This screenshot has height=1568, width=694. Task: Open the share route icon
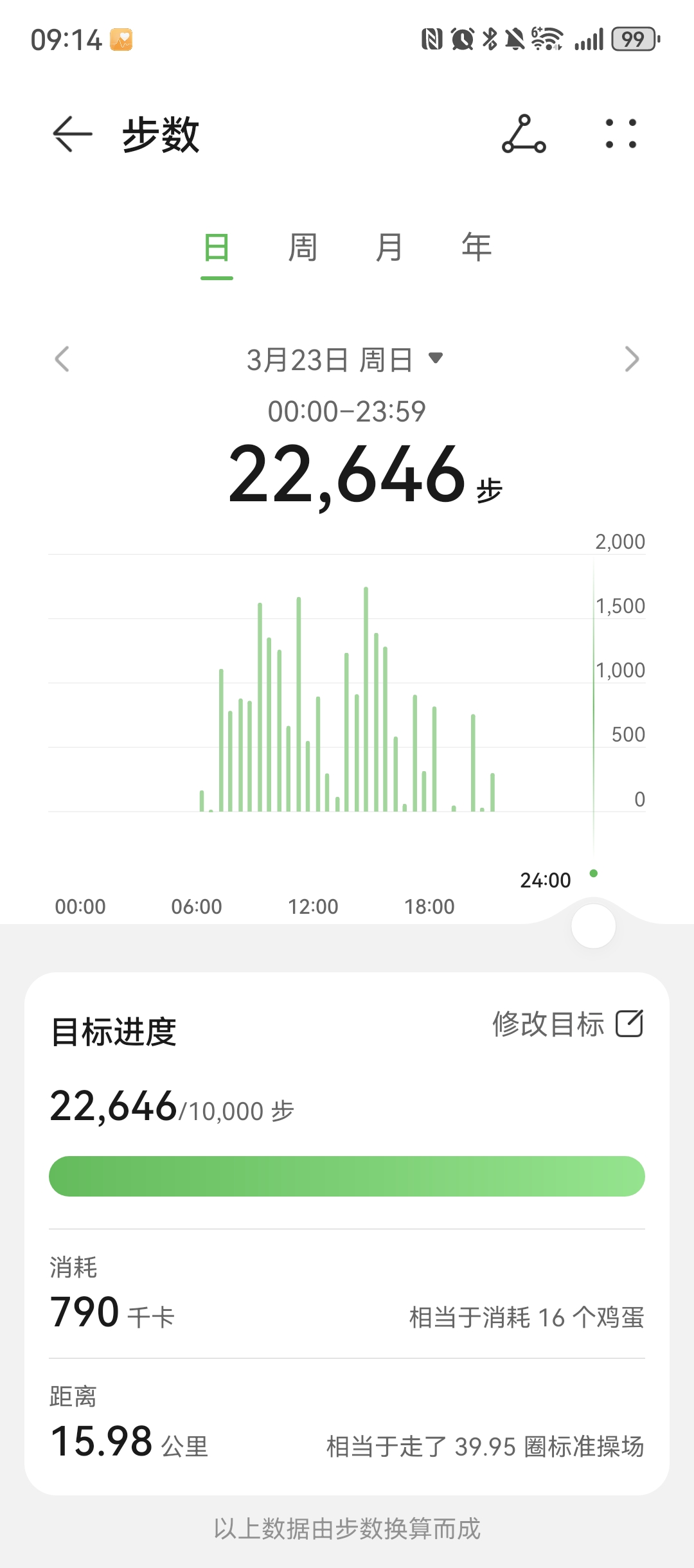524,134
